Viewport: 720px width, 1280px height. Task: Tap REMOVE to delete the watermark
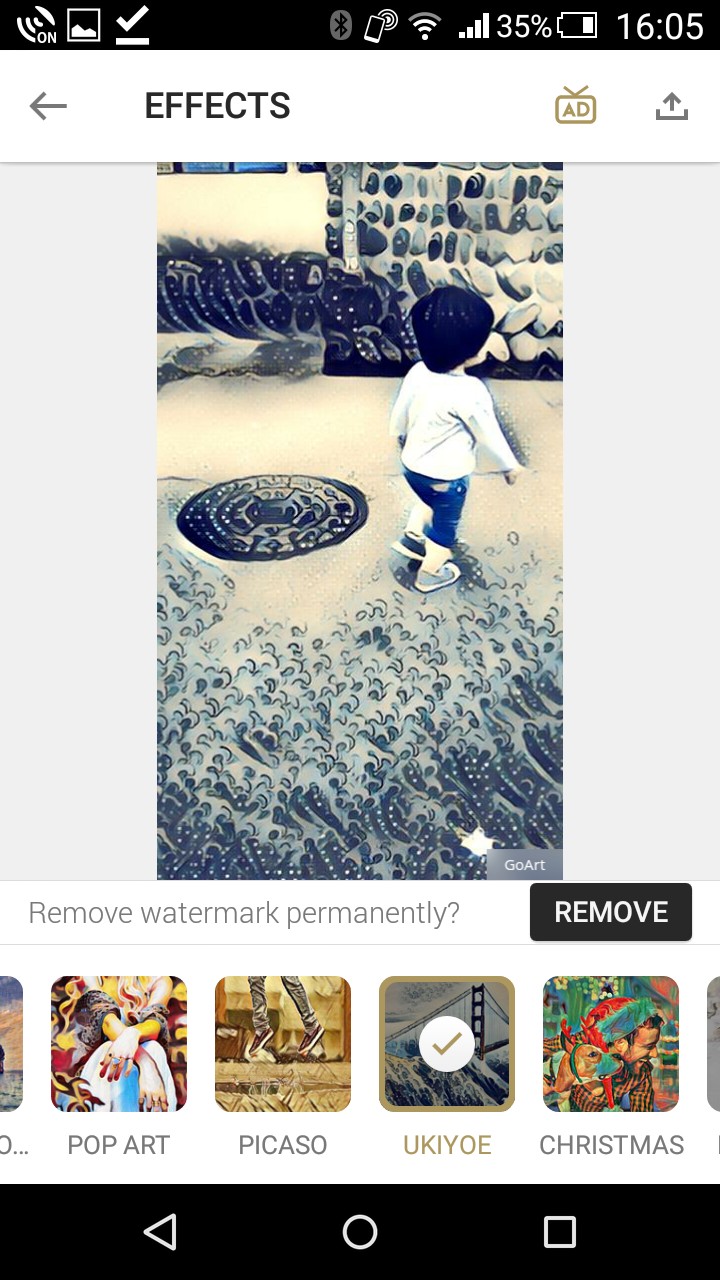point(610,912)
